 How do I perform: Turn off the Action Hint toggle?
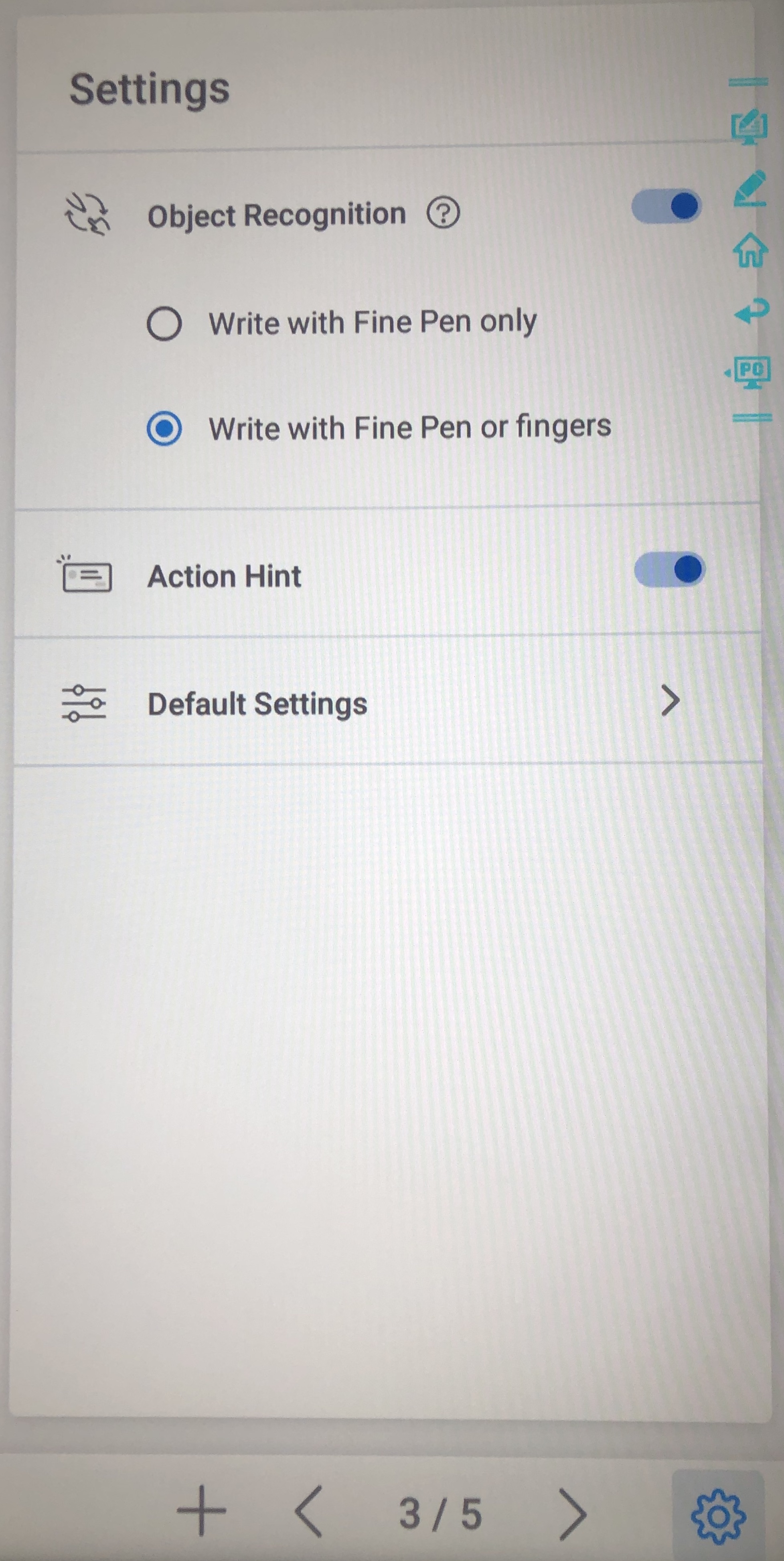point(669,569)
